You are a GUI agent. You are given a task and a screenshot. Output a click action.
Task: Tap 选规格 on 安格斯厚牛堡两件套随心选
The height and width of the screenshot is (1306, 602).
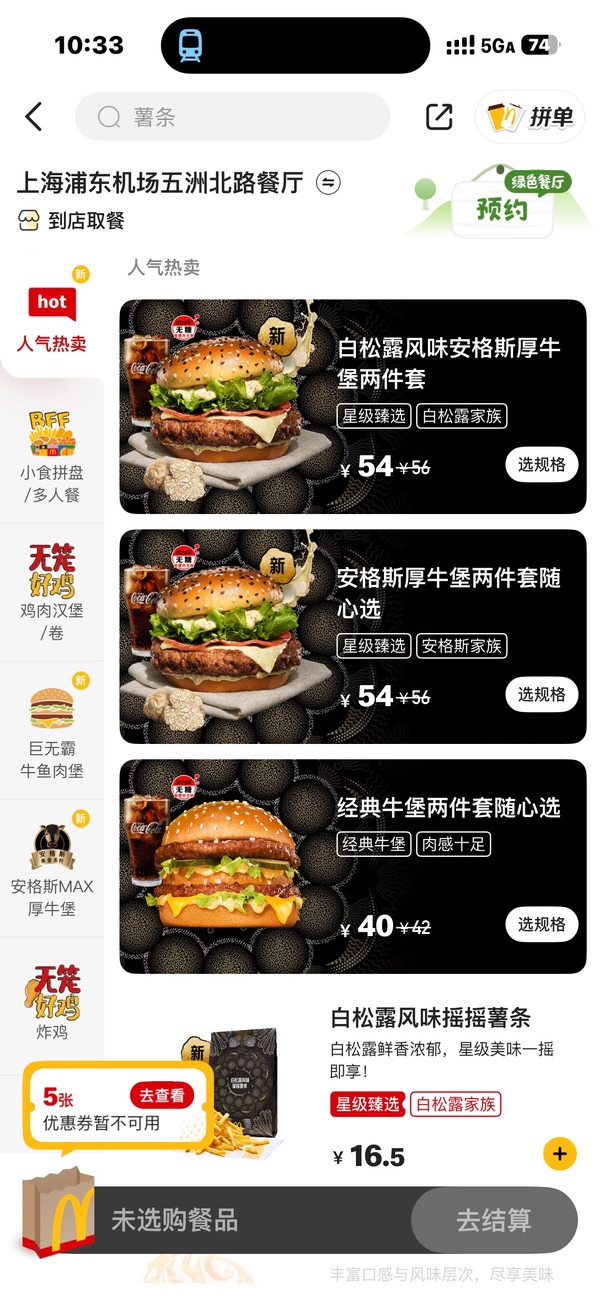pos(541,695)
